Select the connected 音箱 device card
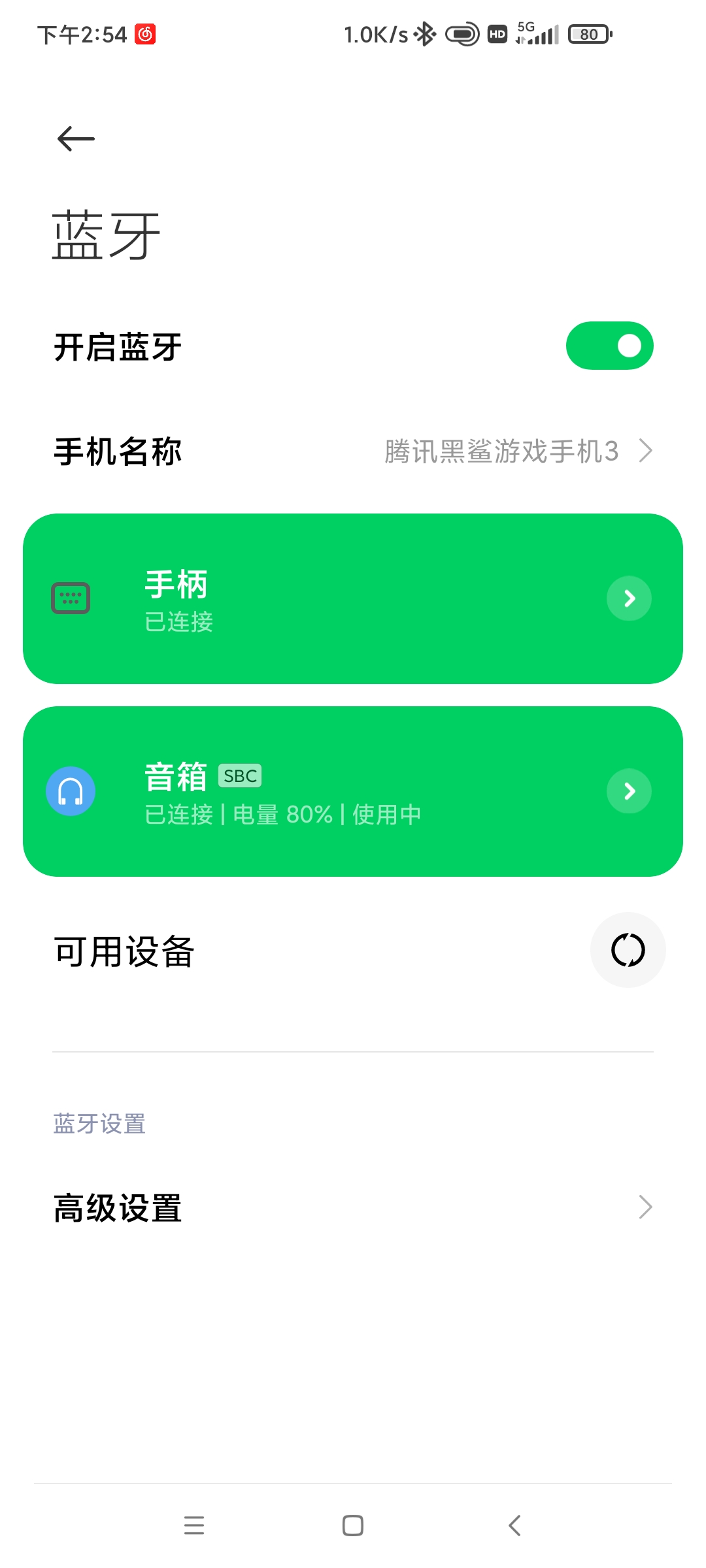The image size is (706, 1568). click(x=327, y=791)
